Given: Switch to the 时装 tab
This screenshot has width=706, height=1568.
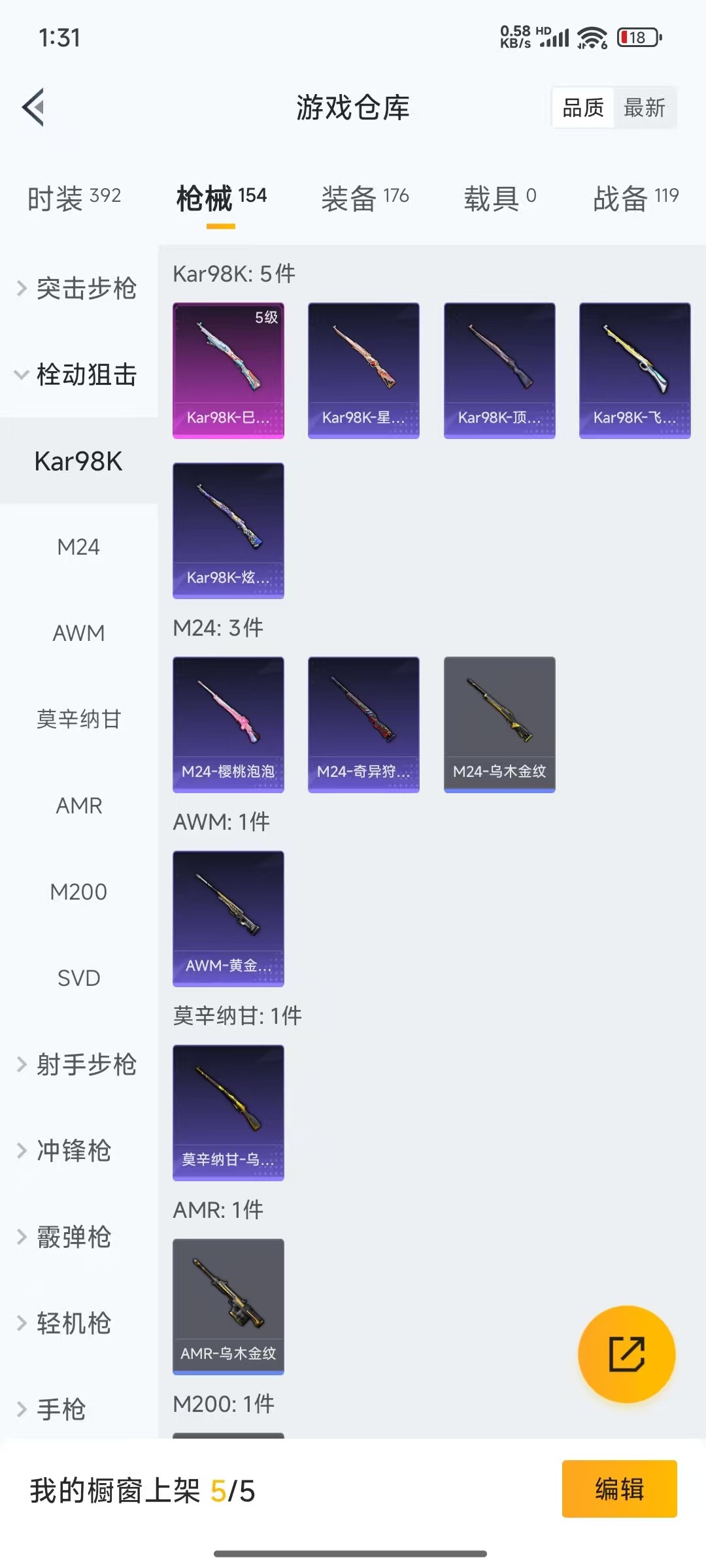Looking at the screenshot, I should click(x=74, y=198).
